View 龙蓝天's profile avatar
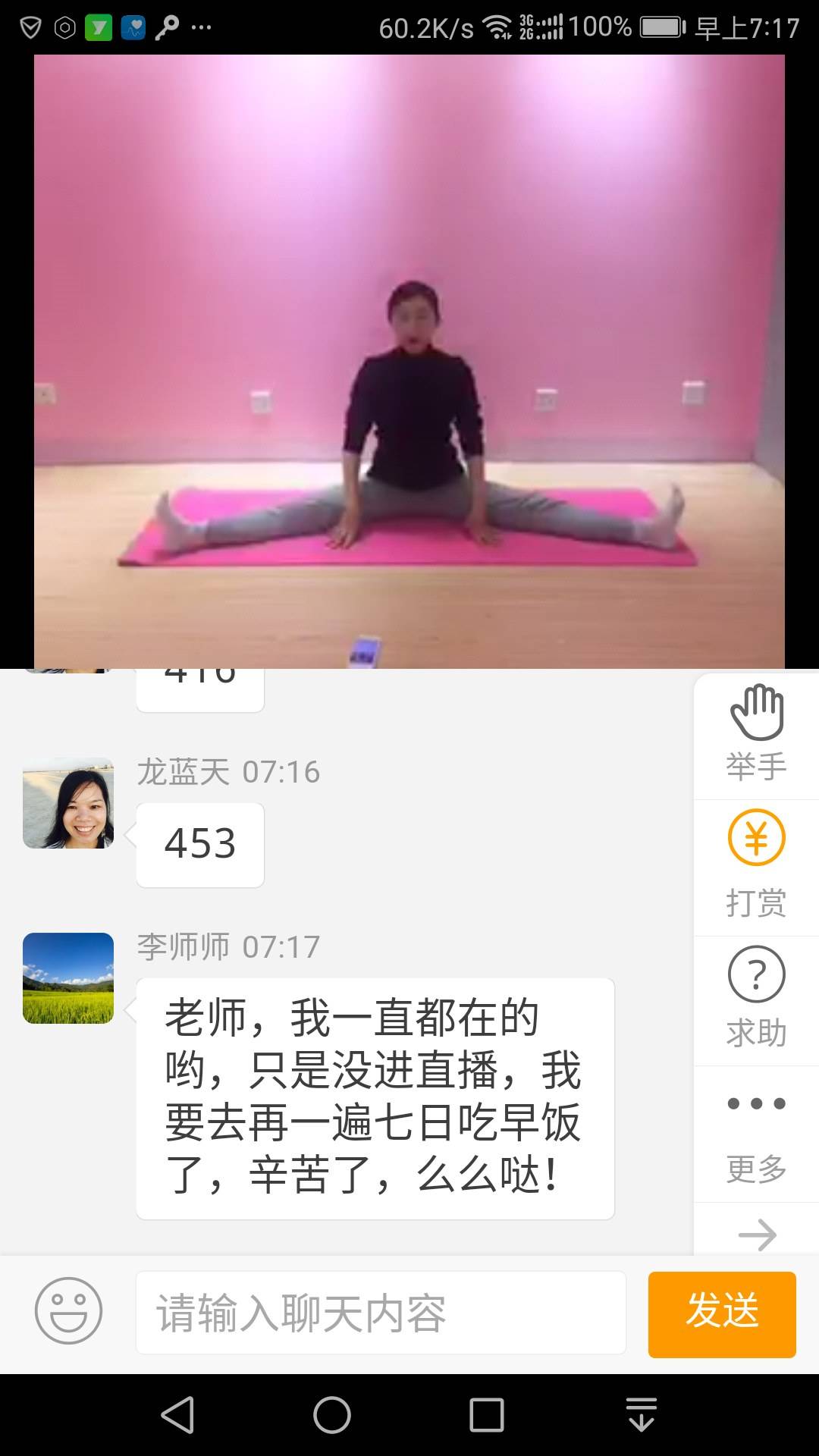Image resolution: width=819 pixels, height=1456 pixels. click(68, 803)
